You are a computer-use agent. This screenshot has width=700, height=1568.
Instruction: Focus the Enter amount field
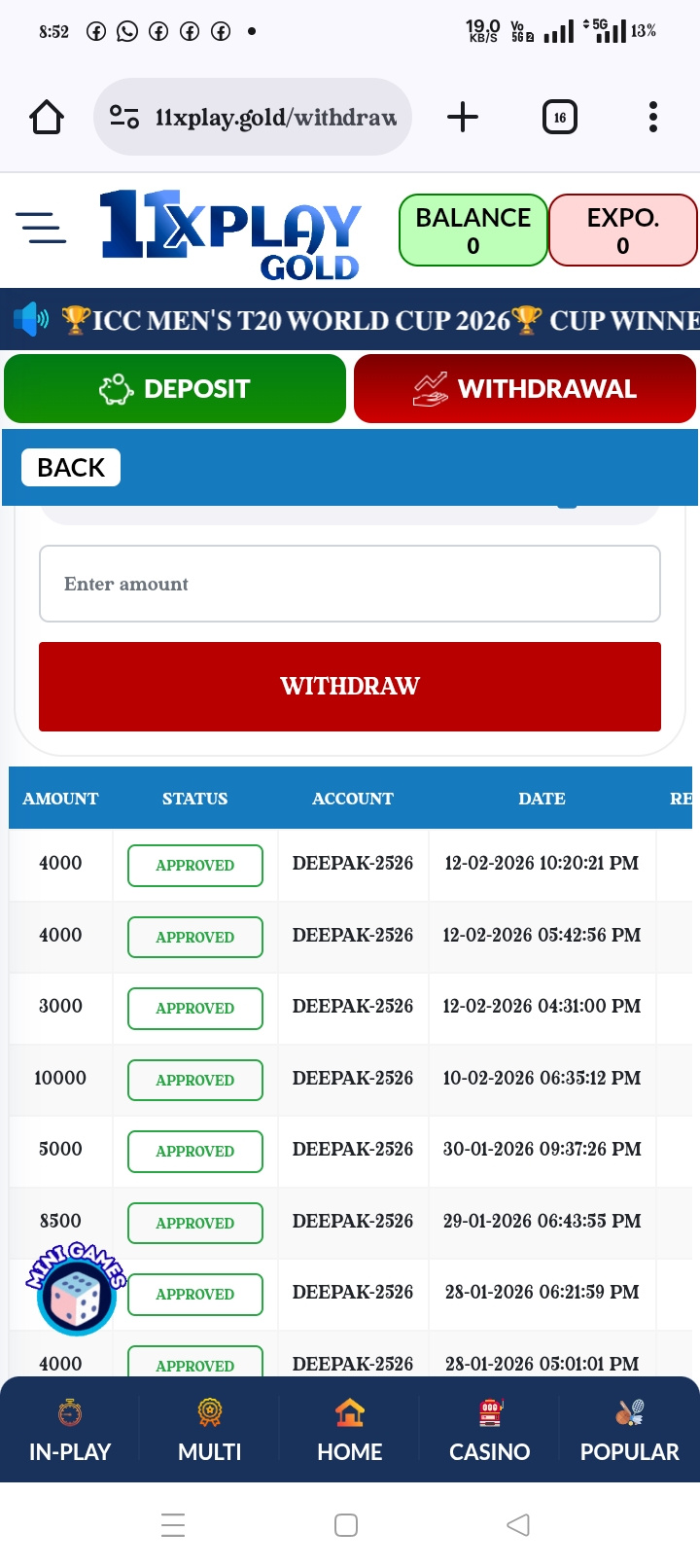click(x=350, y=584)
